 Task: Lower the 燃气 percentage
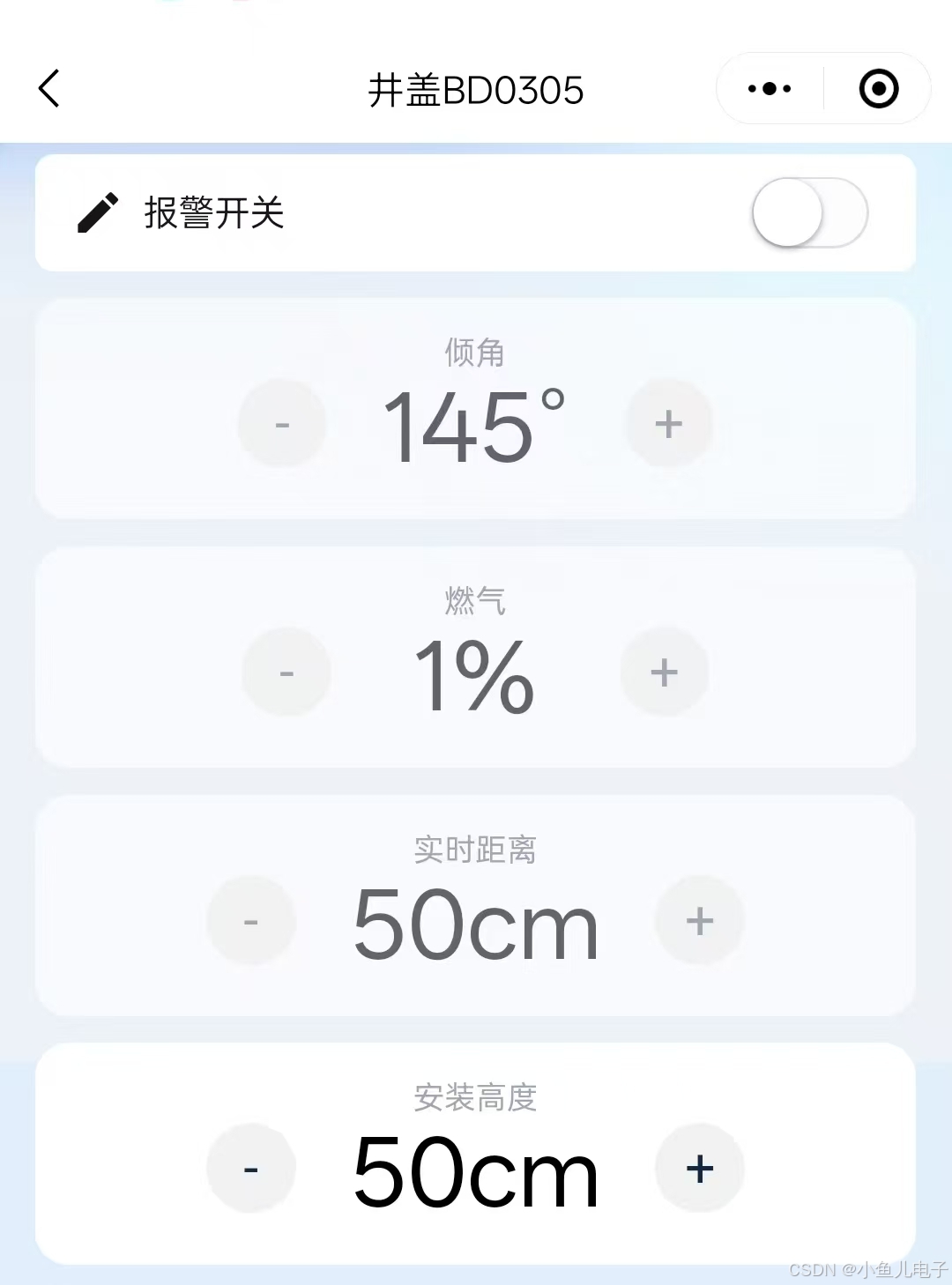click(x=286, y=672)
